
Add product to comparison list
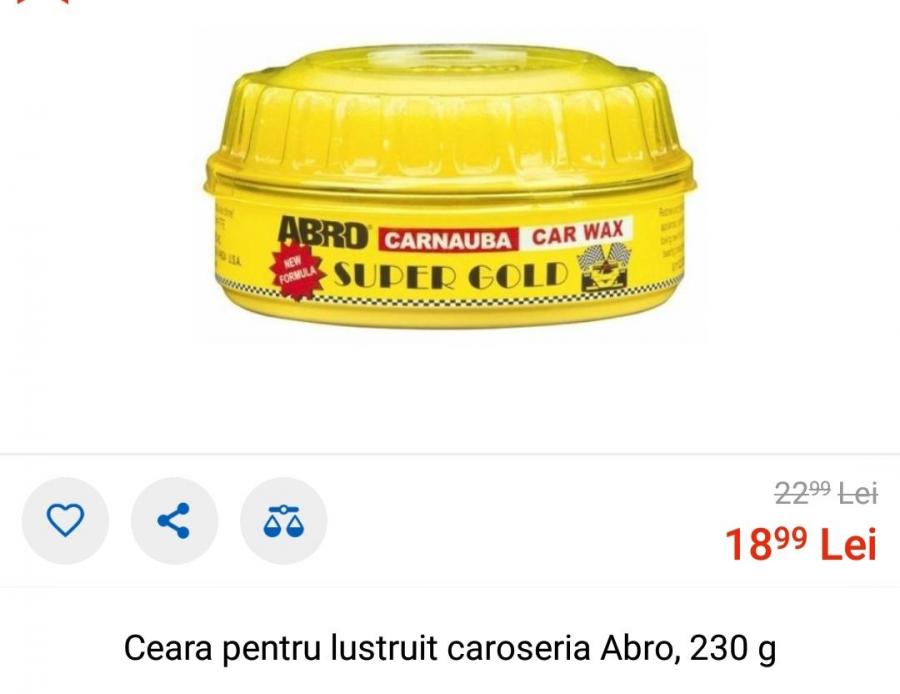pyautogui.click(x=283, y=521)
